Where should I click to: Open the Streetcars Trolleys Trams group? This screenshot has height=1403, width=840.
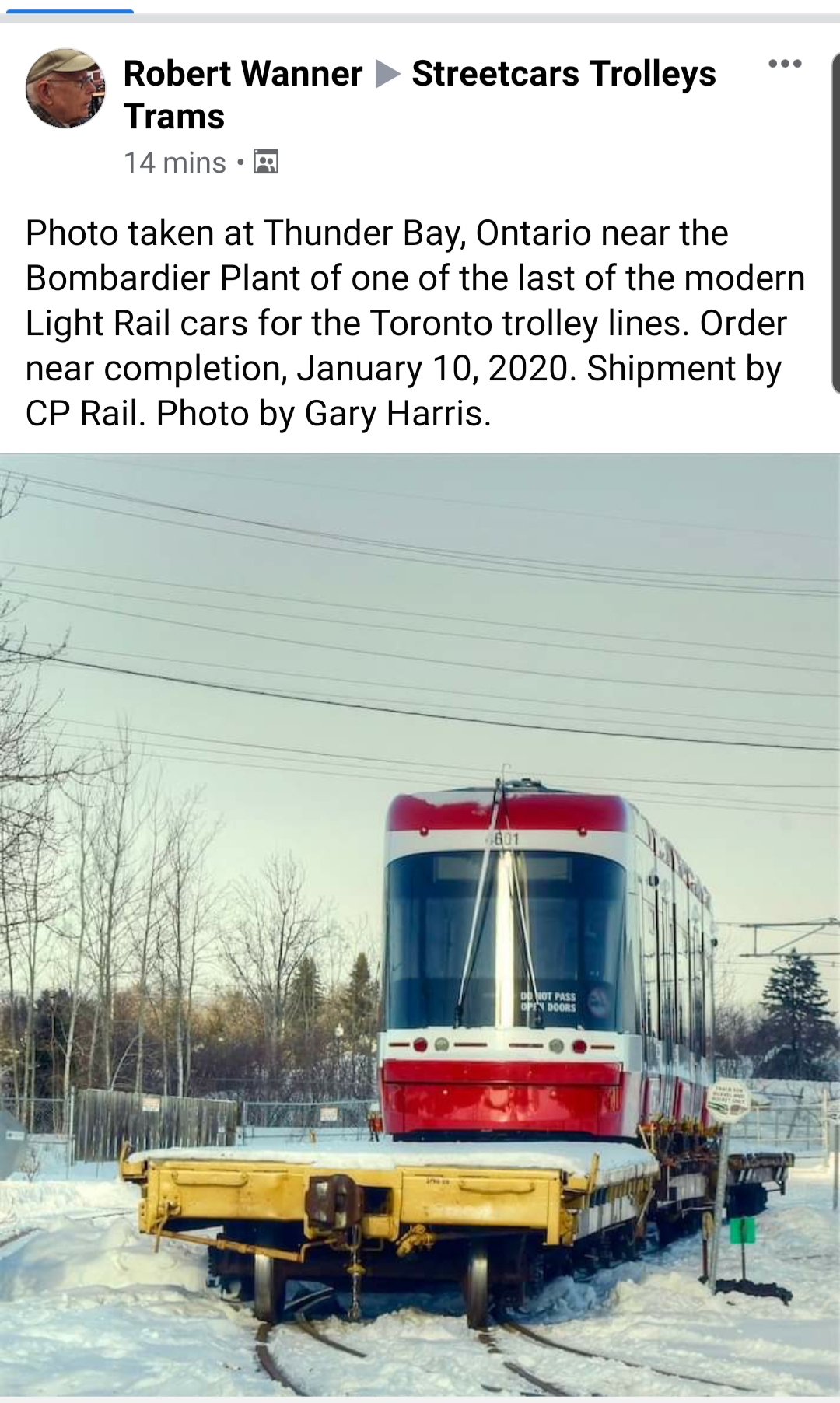(x=563, y=74)
